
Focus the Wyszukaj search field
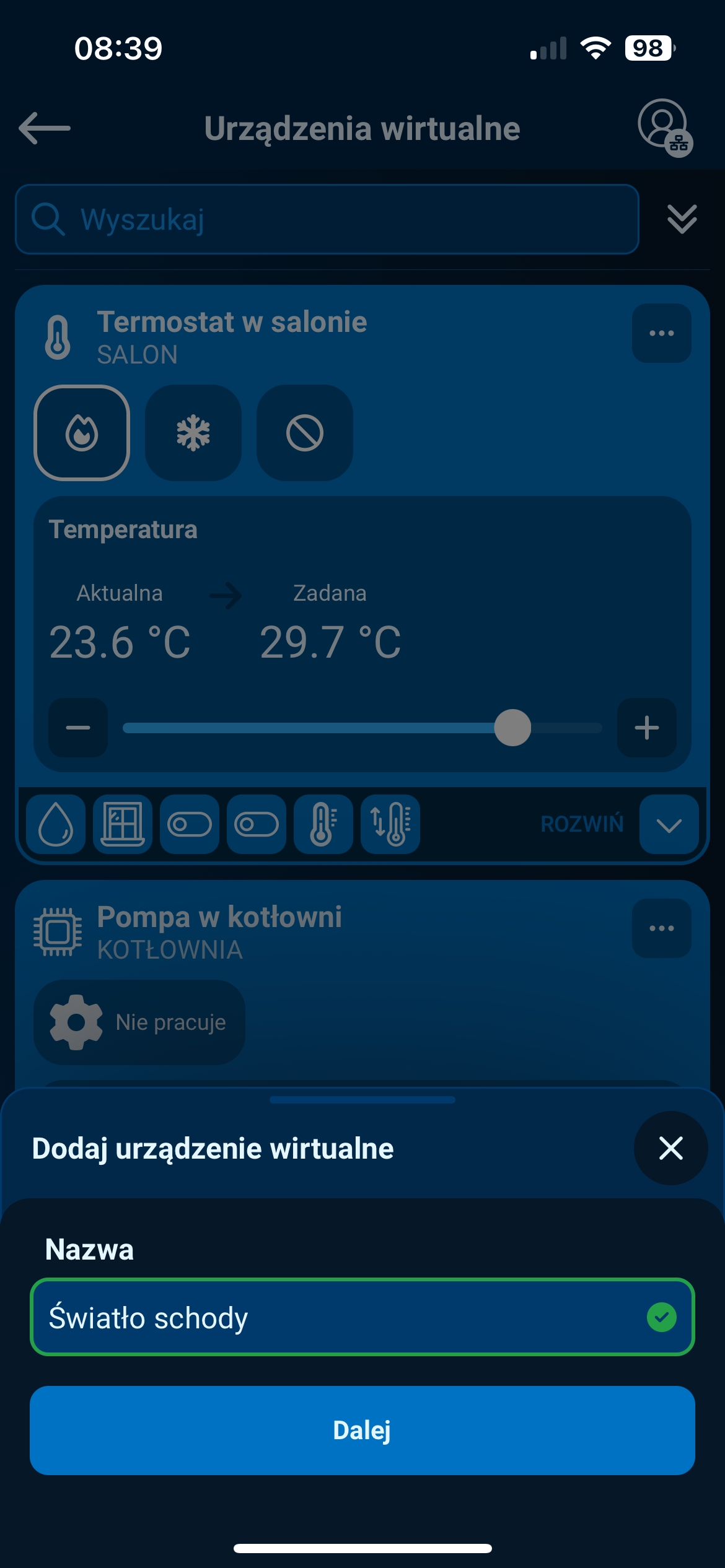coord(327,219)
